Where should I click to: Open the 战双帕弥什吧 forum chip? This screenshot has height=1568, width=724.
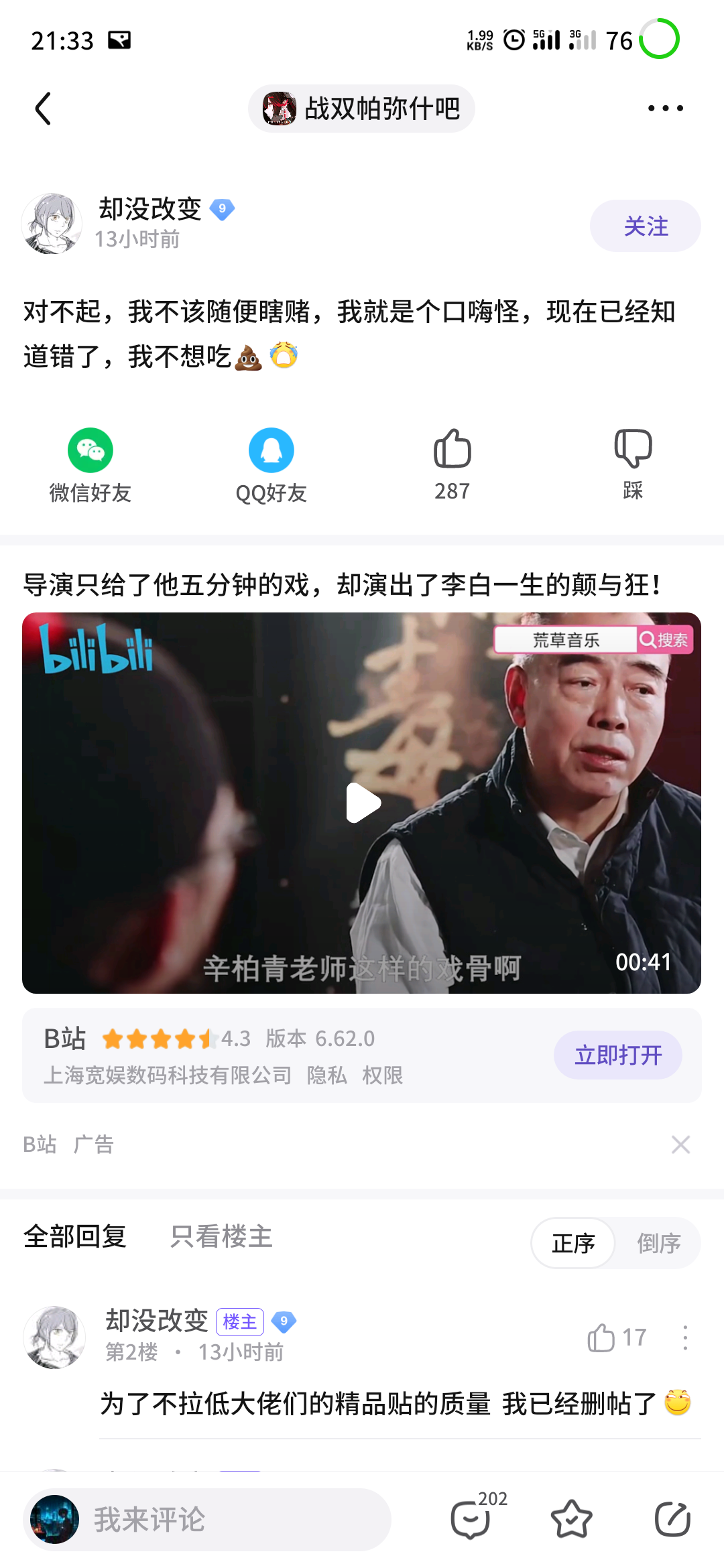361,109
